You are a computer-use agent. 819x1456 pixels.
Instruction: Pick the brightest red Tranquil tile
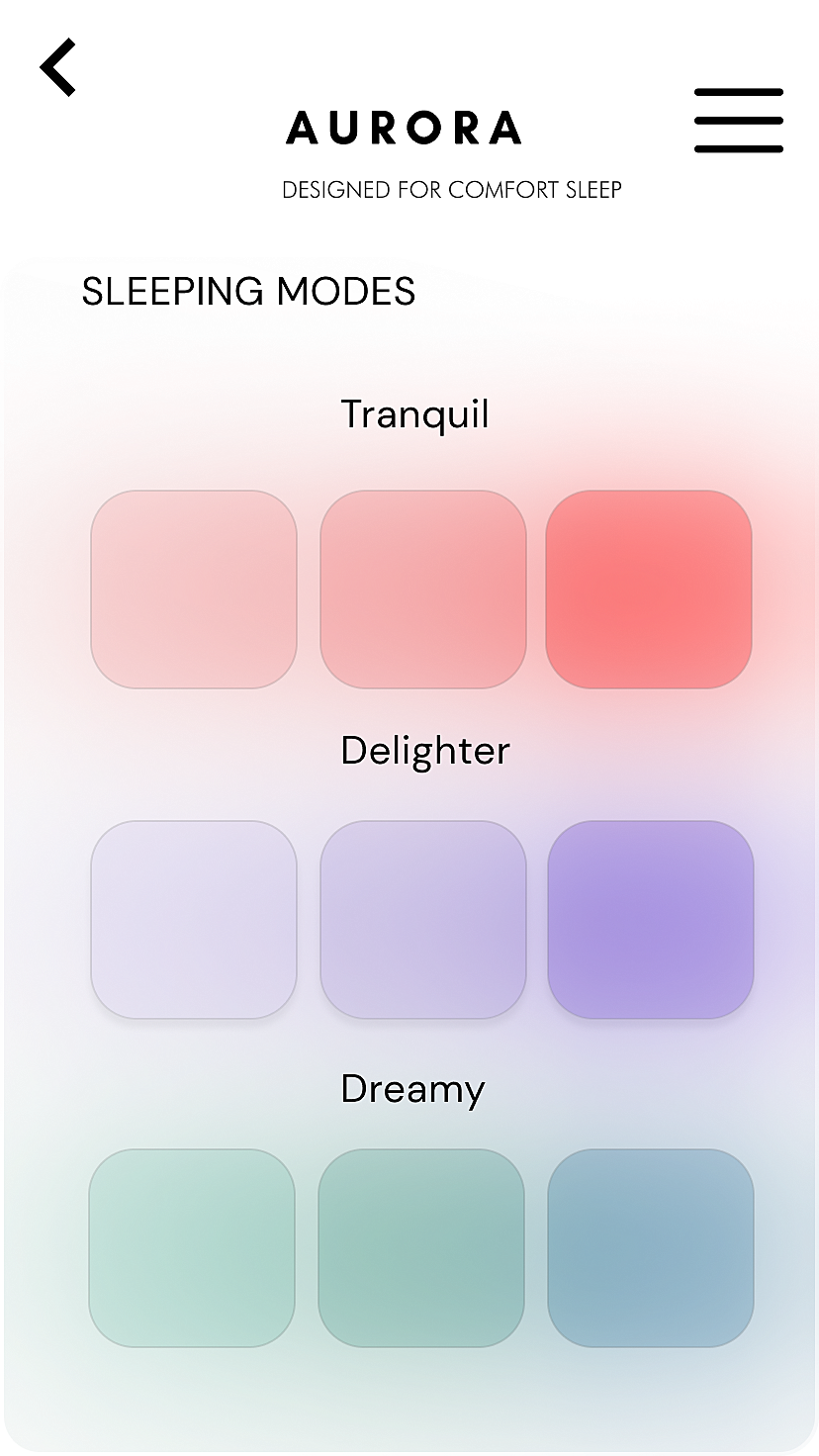pos(649,590)
